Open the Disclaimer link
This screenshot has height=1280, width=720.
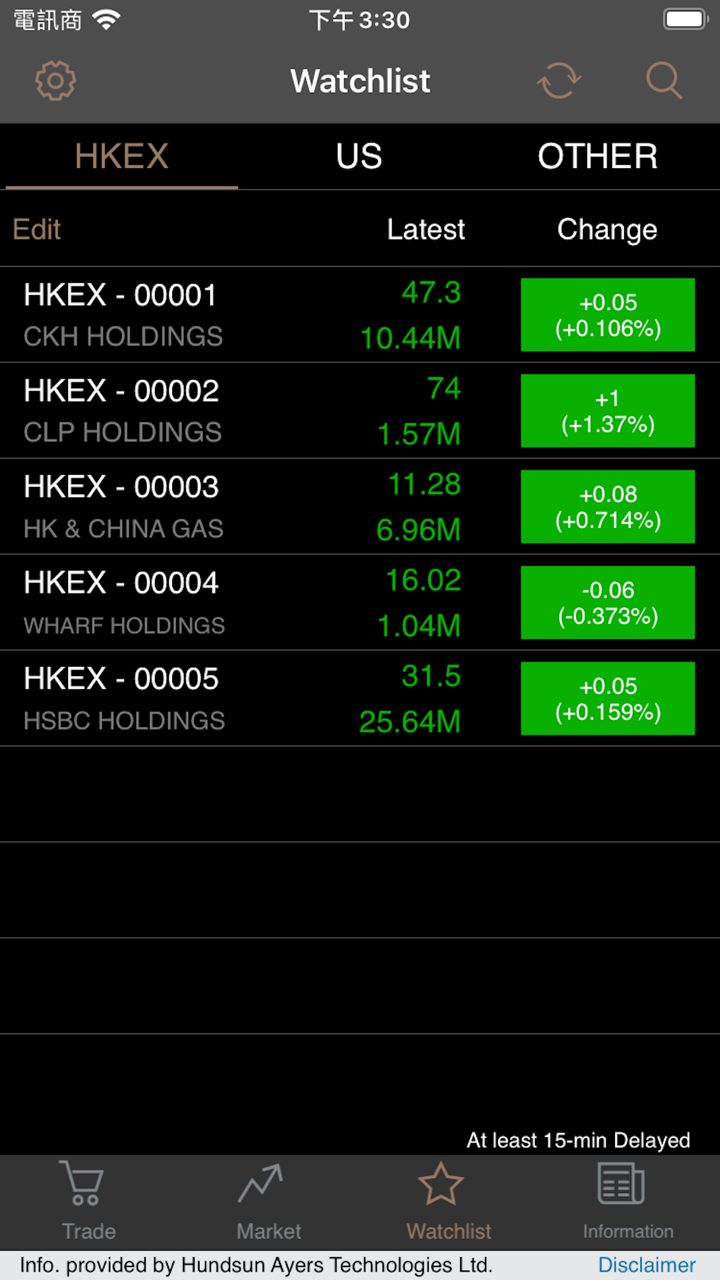[x=647, y=1265]
